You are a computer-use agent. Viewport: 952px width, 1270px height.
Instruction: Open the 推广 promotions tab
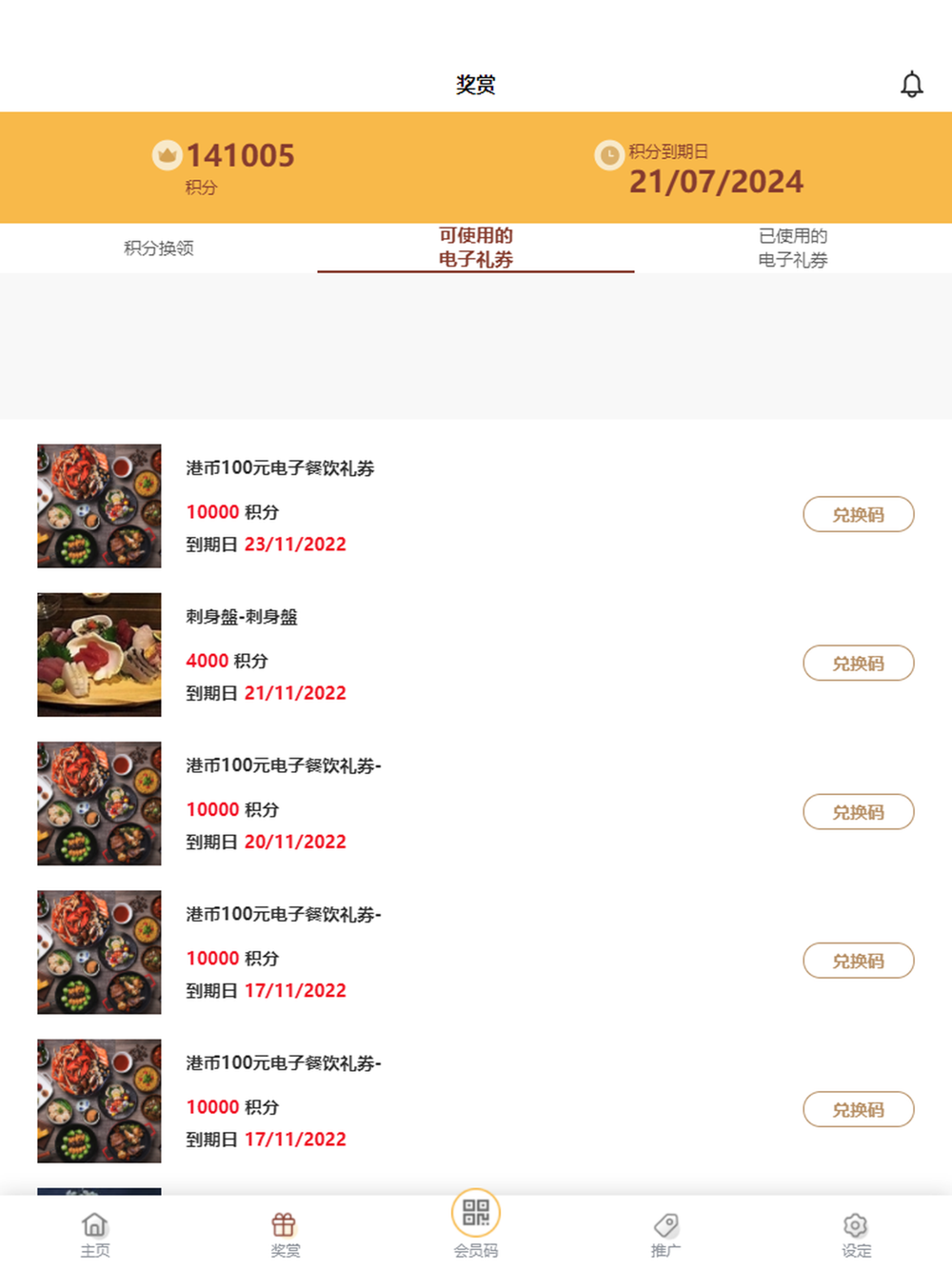click(666, 1235)
